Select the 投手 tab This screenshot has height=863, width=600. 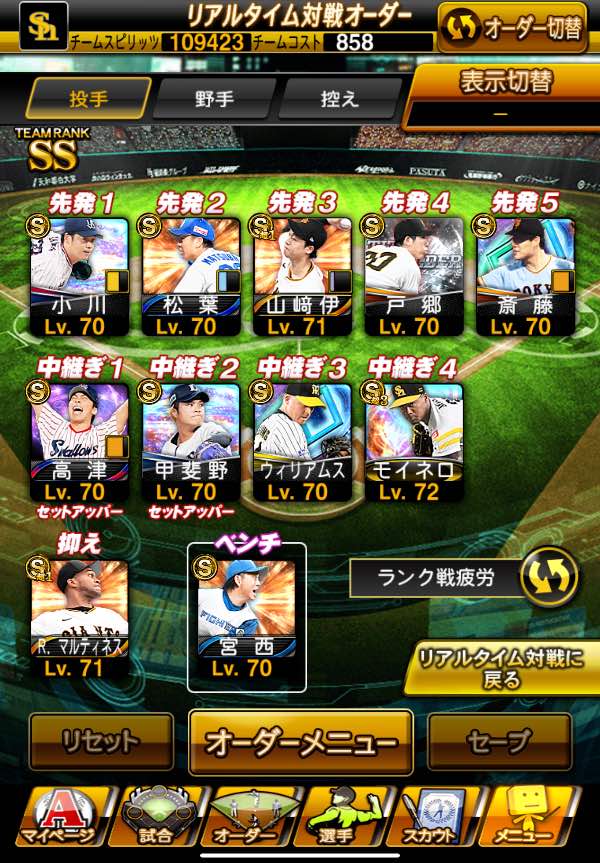89,99
